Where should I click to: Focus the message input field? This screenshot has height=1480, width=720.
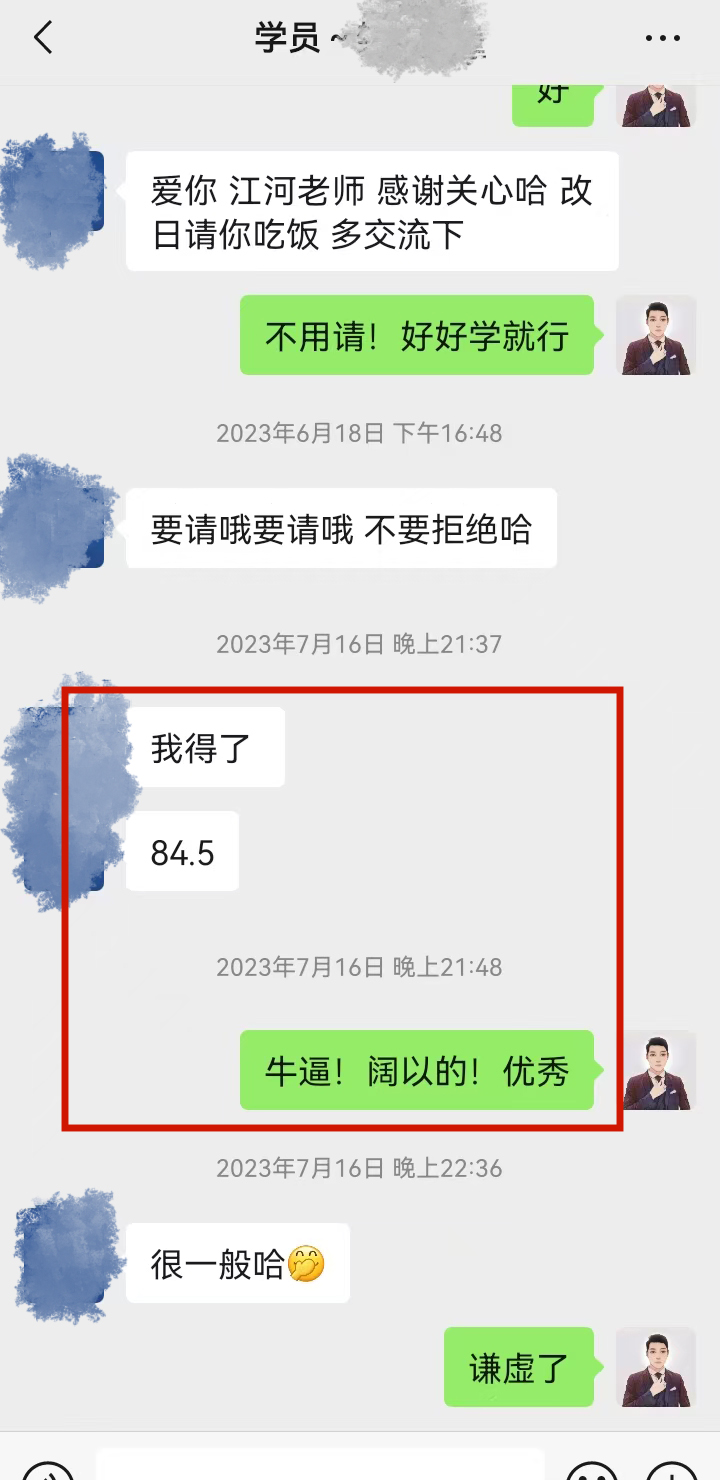[320, 1465]
